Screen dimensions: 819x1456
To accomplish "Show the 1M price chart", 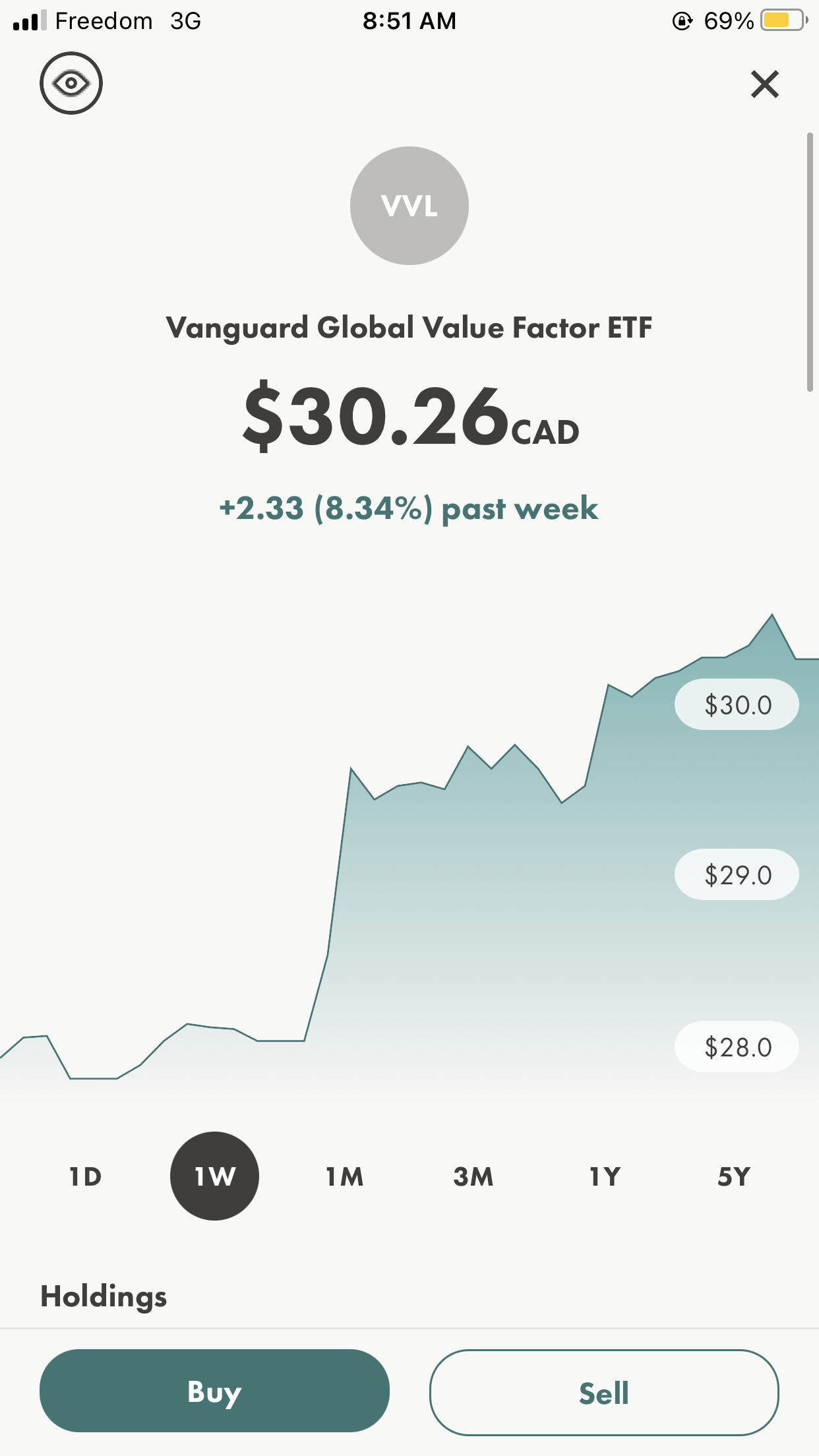I will click(344, 1176).
